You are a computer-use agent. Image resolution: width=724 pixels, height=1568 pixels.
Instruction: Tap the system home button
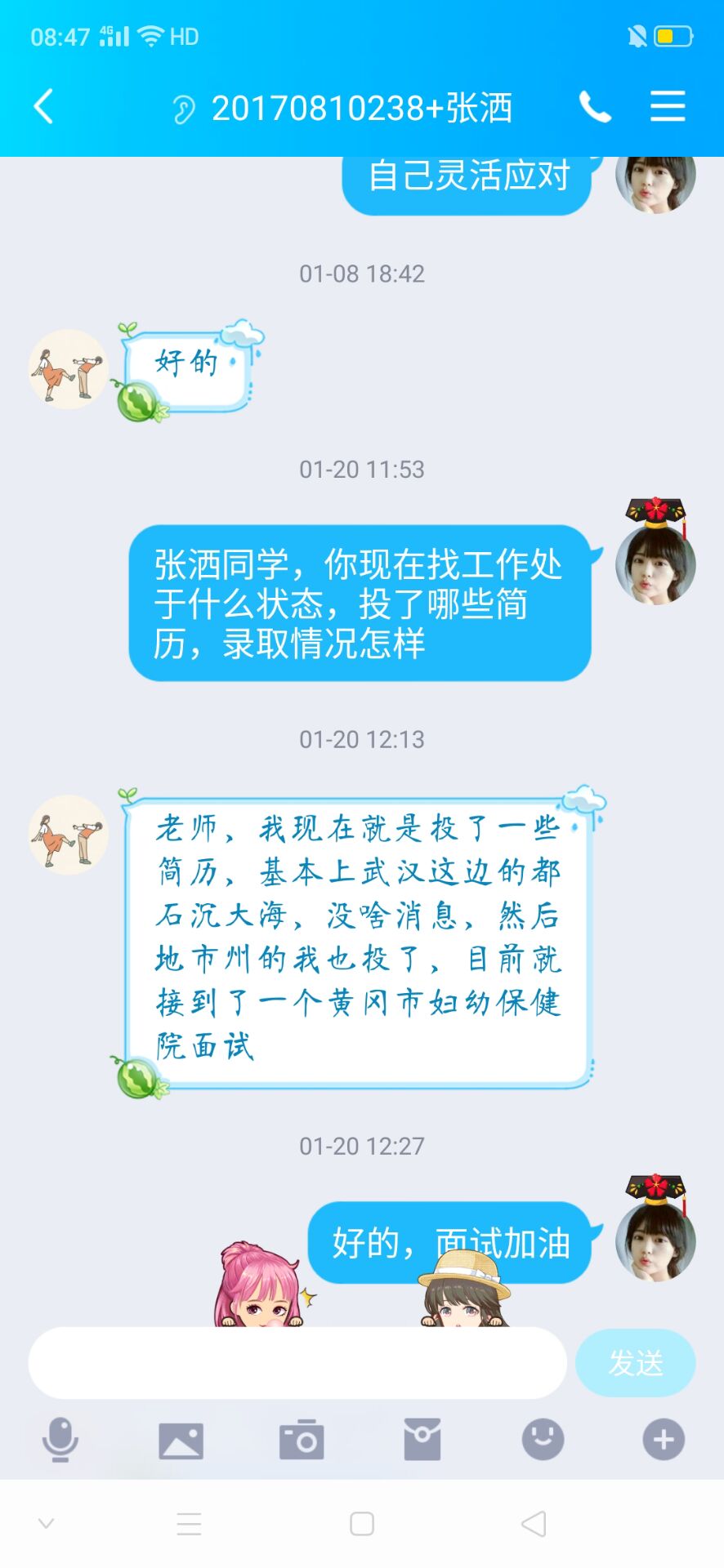362,1524
